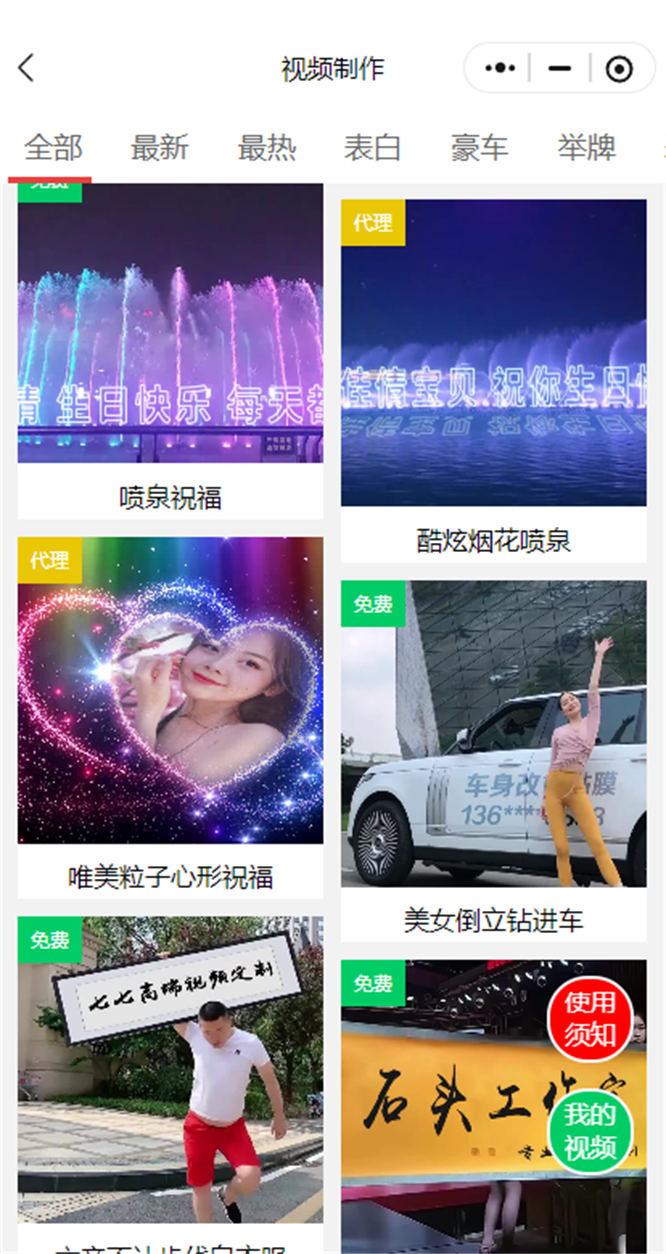Tap the red 使用须知 button

point(590,1018)
